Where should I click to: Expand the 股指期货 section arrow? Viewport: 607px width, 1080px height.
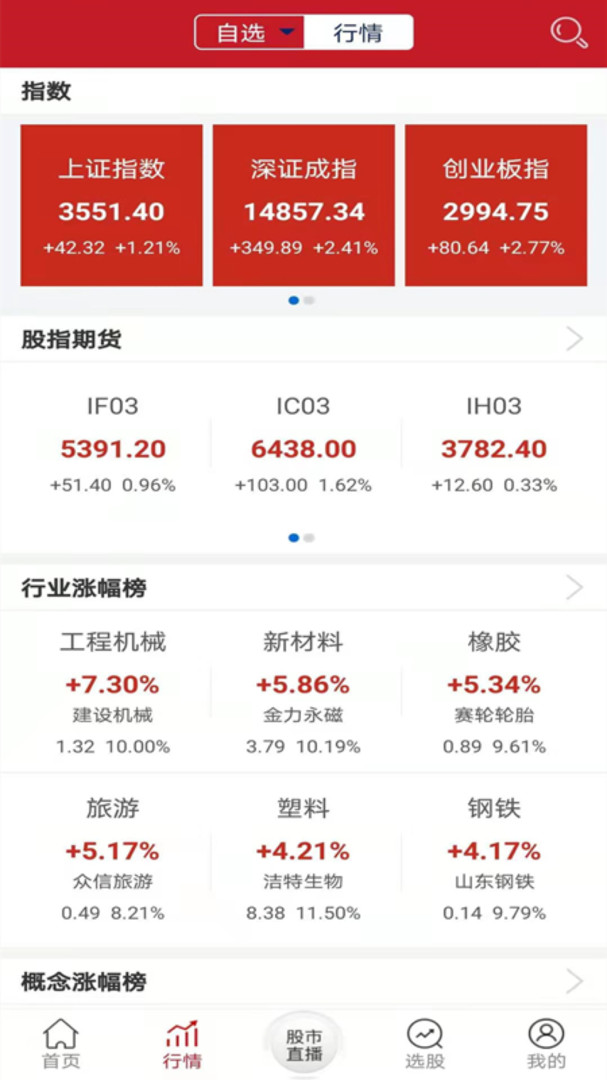coord(574,339)
